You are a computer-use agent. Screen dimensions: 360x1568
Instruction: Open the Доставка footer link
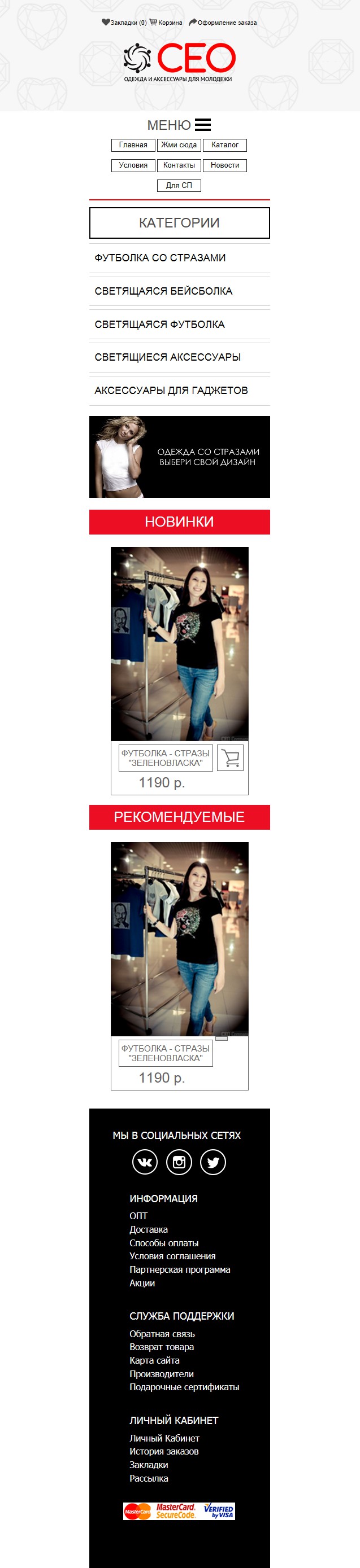point(149,1229)
